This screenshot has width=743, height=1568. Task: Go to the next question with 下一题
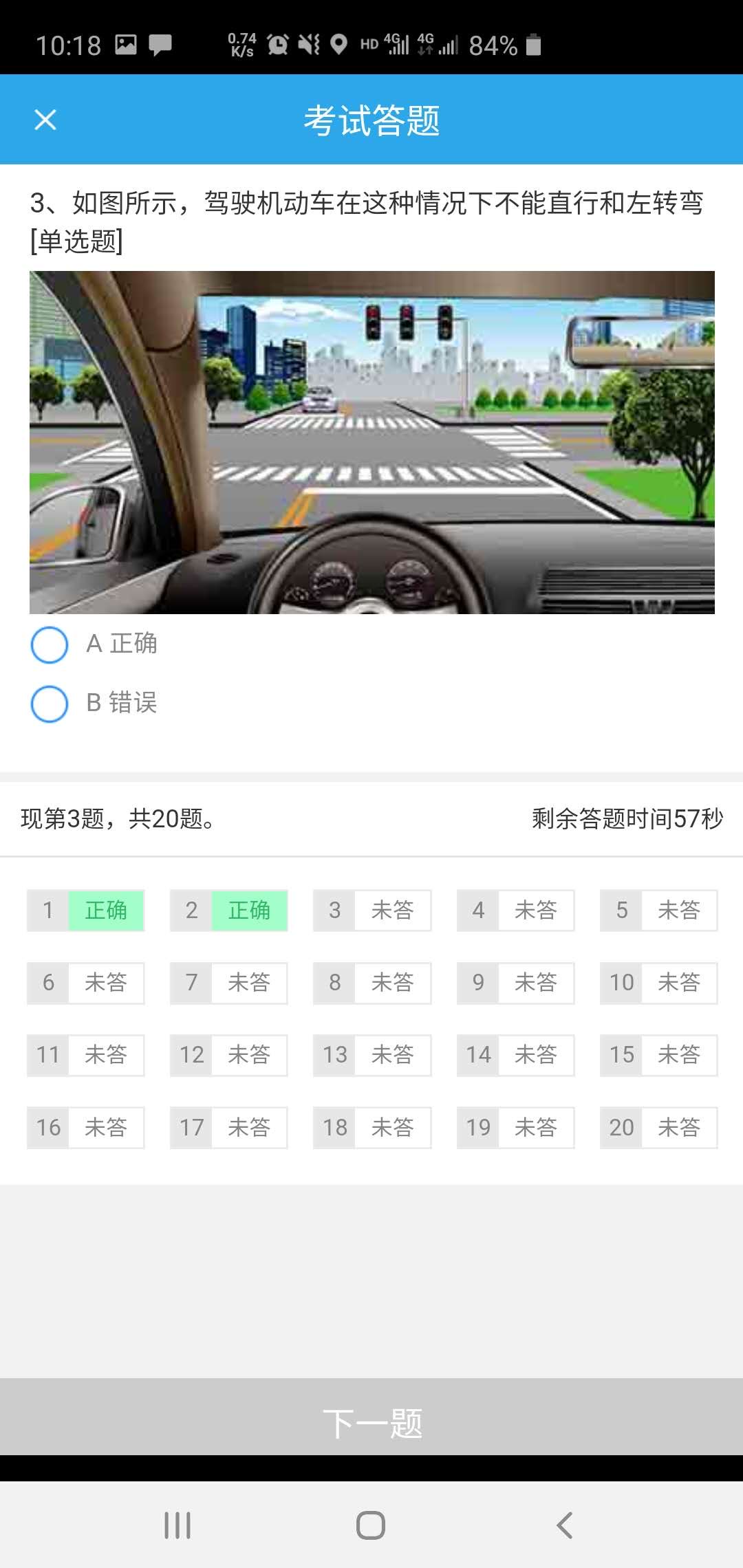[x=371, y=1422]
